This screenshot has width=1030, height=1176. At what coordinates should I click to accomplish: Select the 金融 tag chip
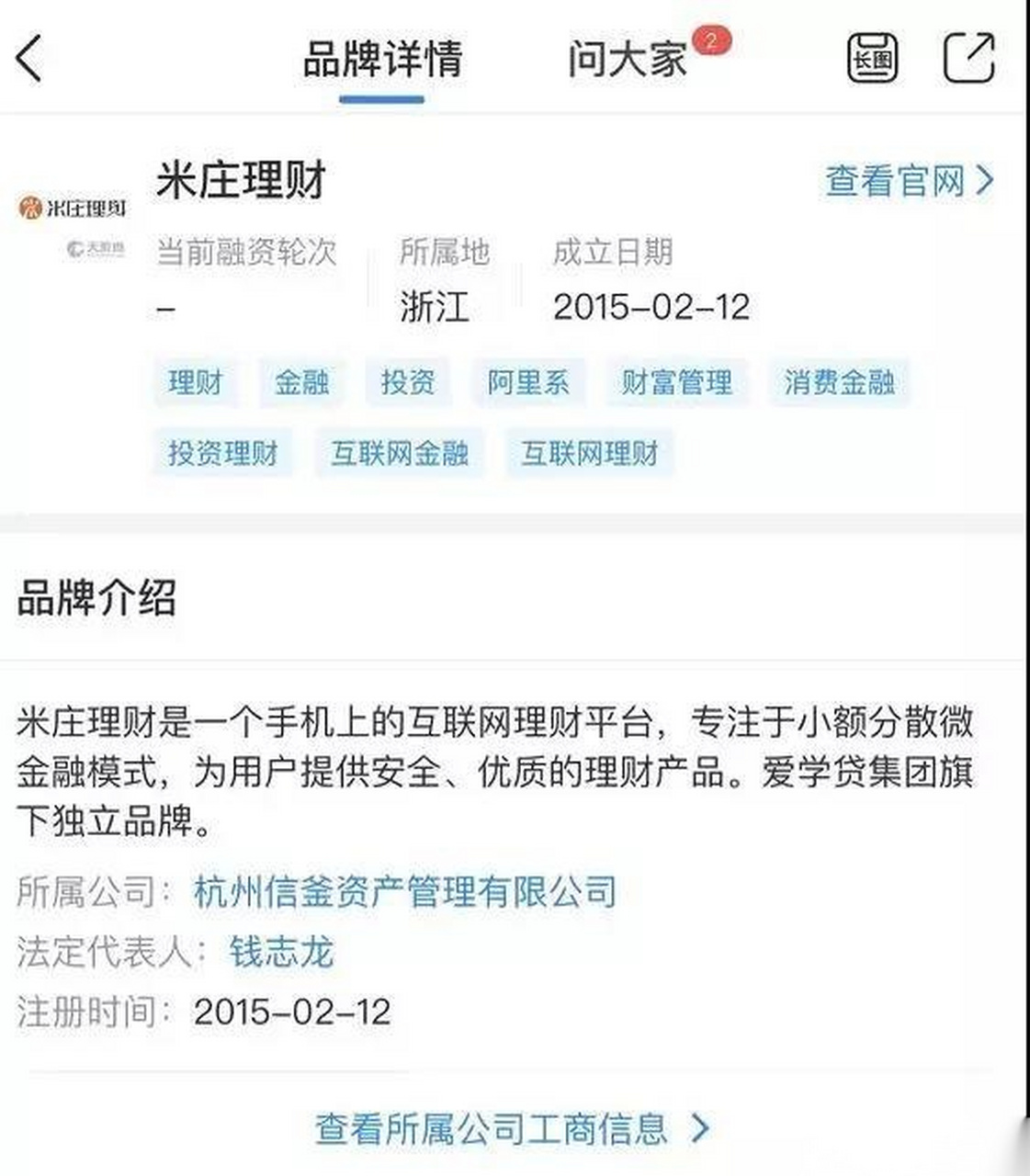tap(301, 382)
